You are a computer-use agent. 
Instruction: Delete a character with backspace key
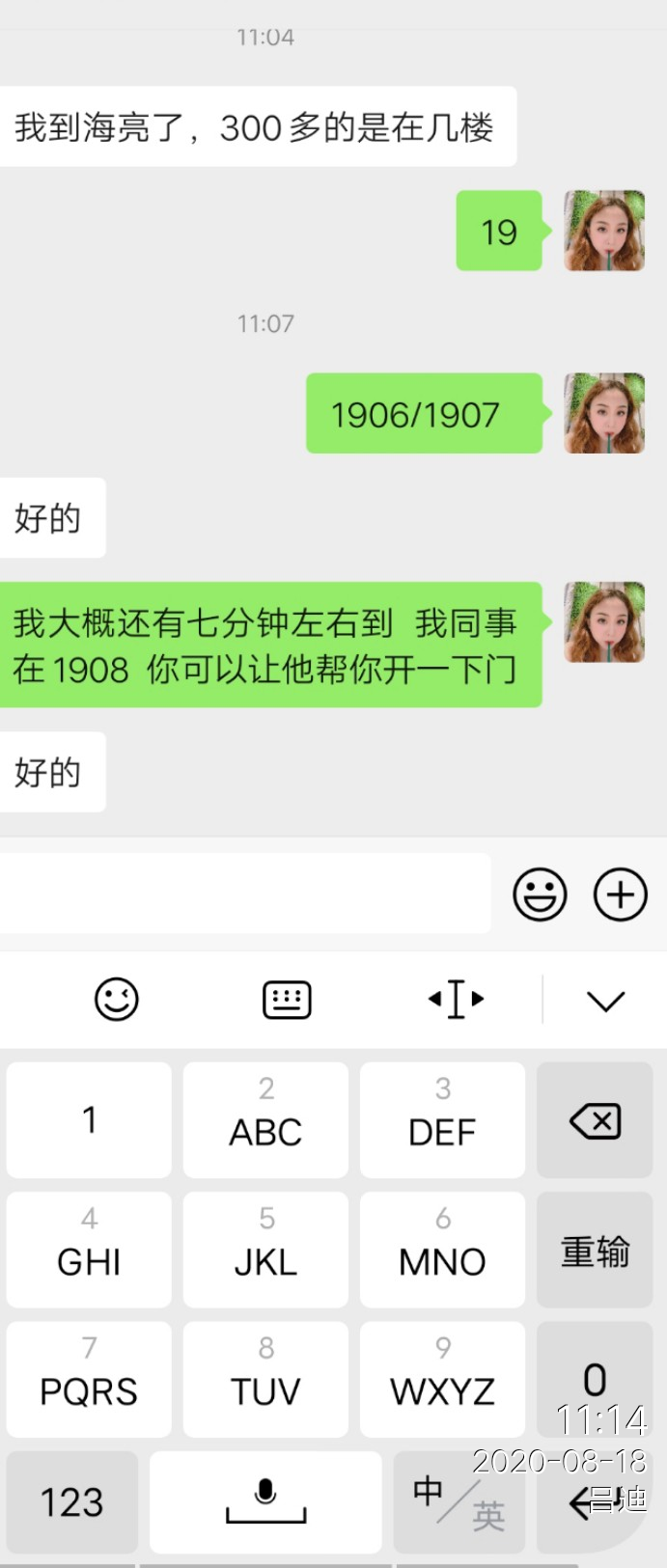[x=595, y=1119]
